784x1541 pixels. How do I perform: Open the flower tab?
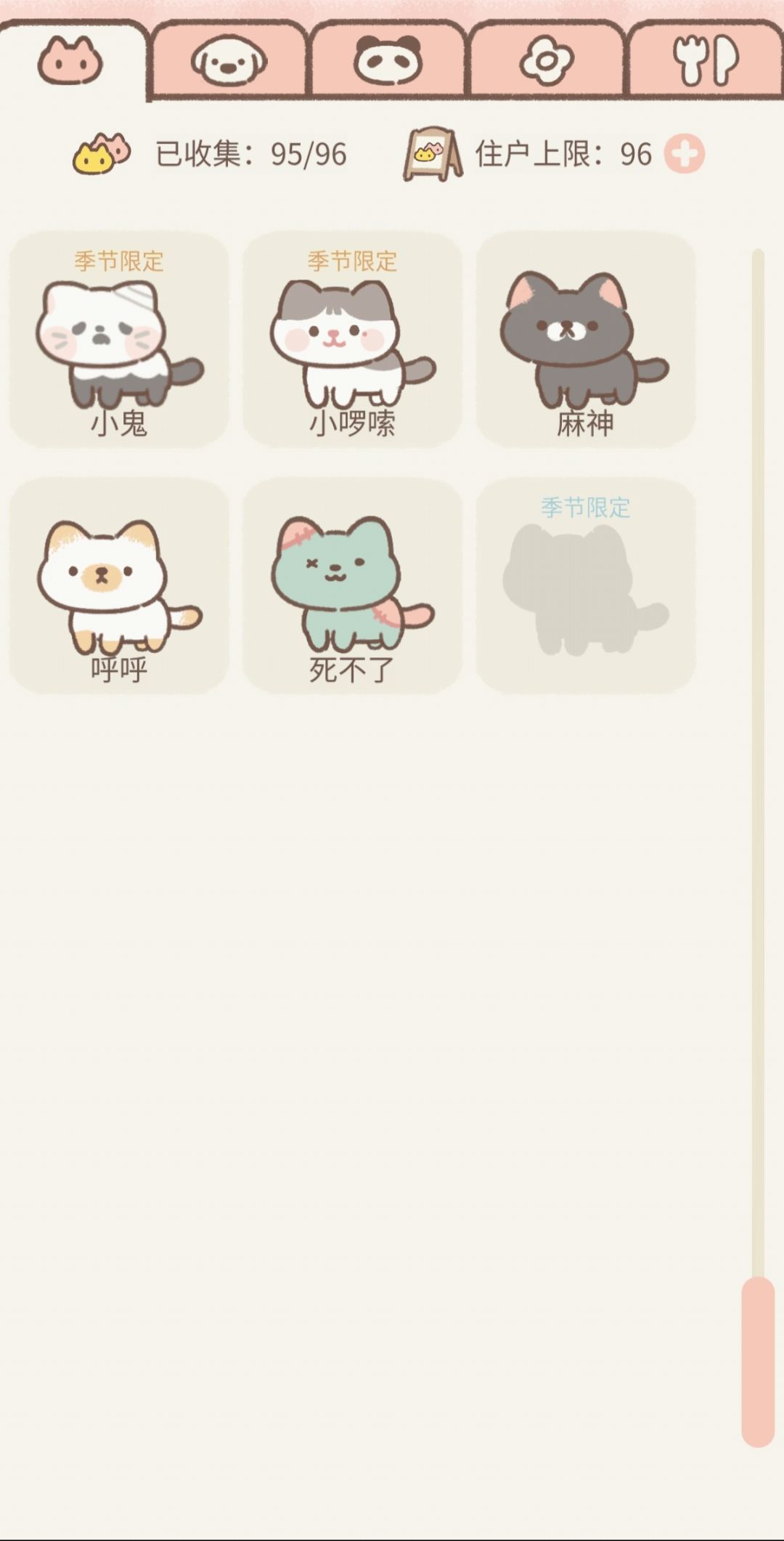546,59
